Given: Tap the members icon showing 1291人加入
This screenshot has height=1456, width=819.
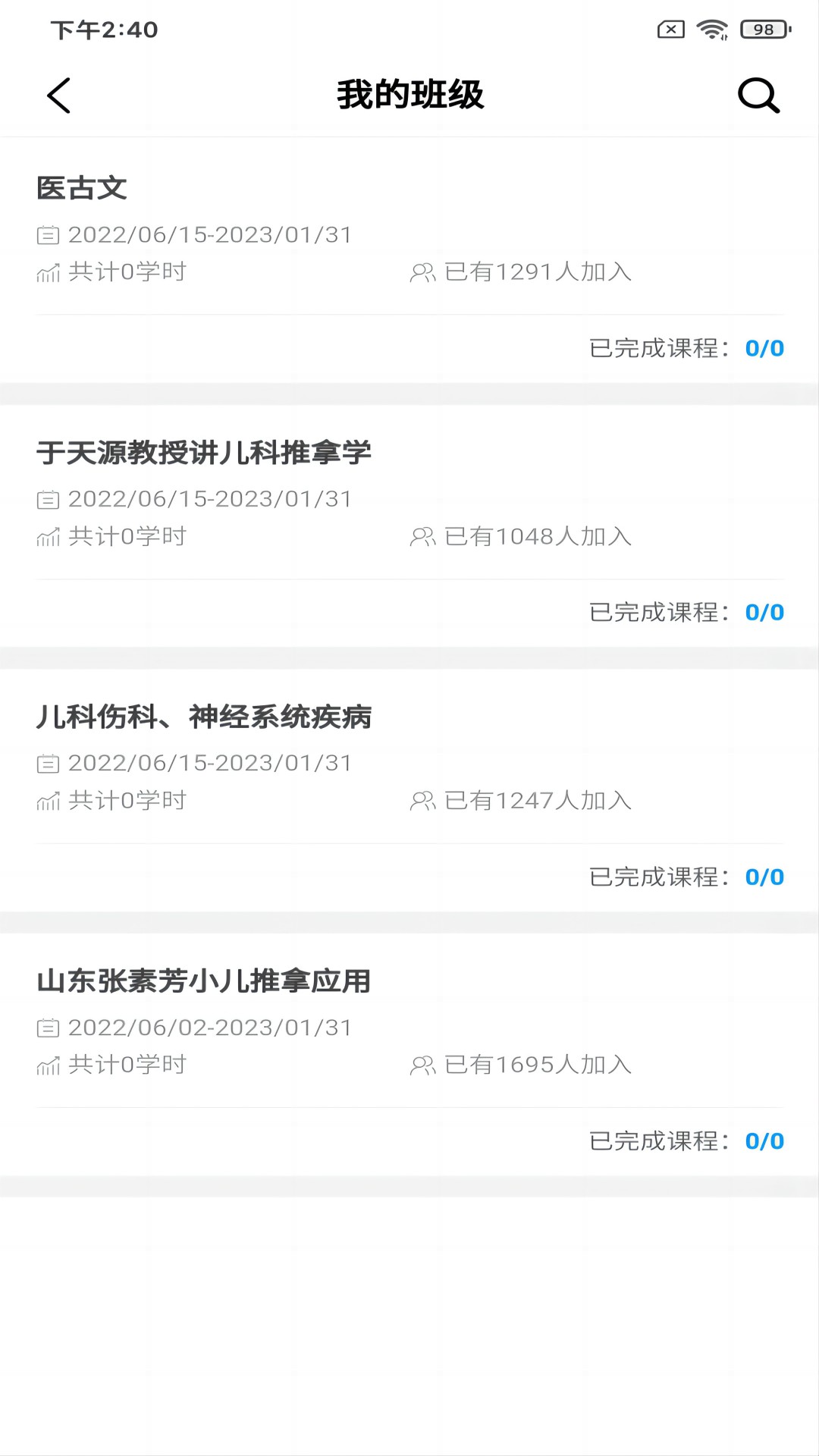Looking at the screenshot, I should [x=422, y=272].
